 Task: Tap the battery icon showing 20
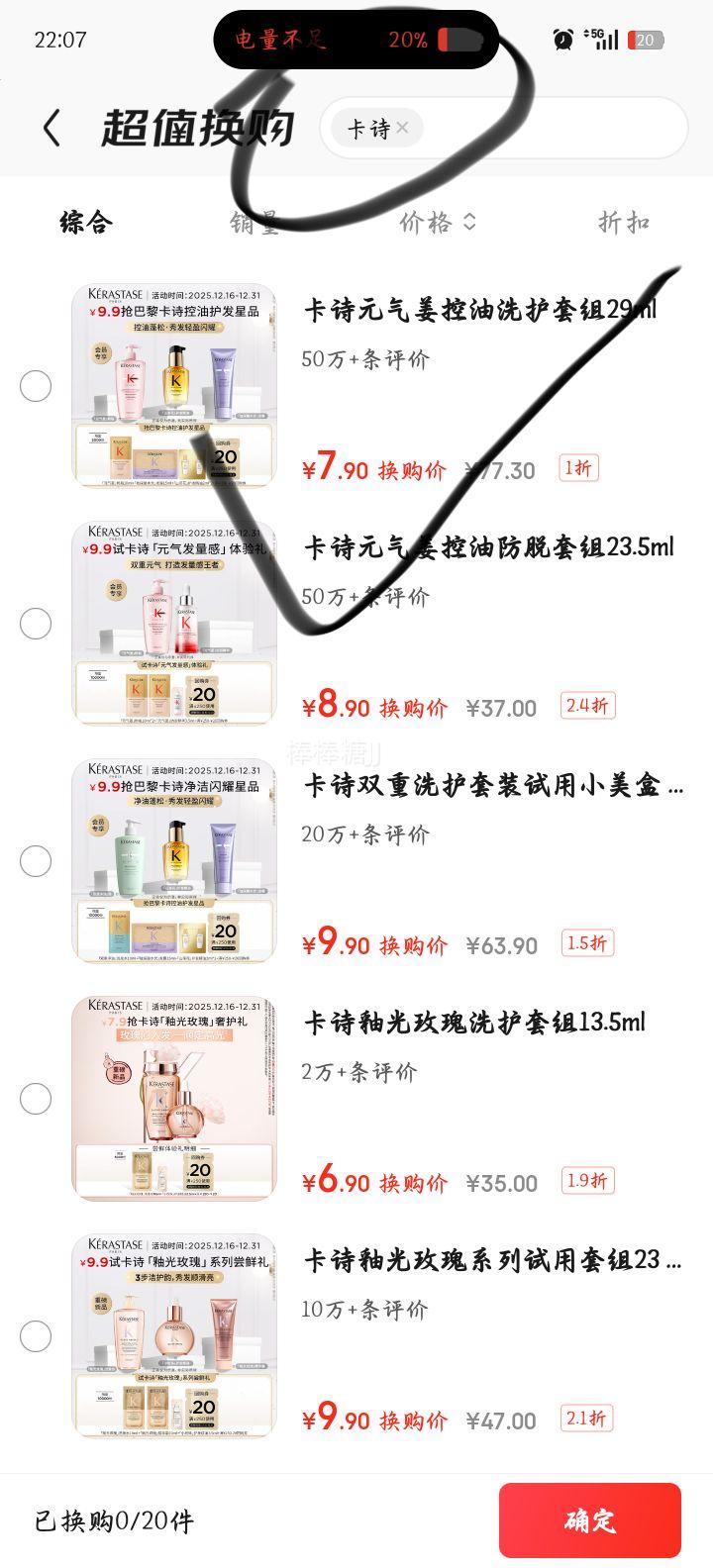[647, 39]
